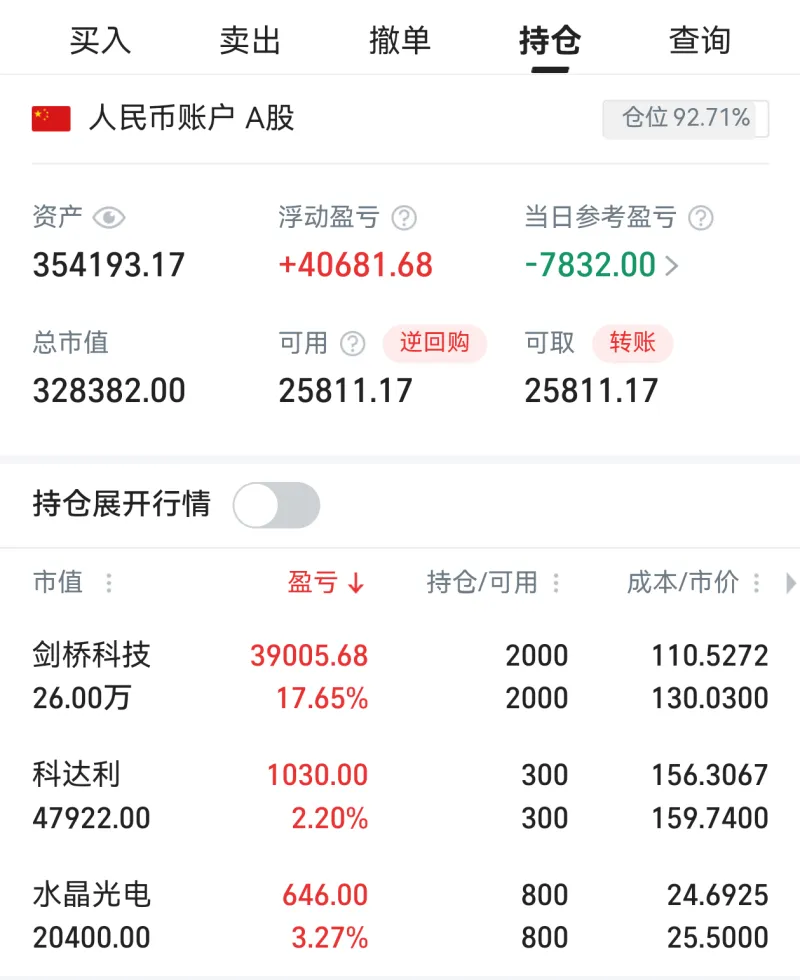Open the 水晶光电 holding row

click(400, 916)
